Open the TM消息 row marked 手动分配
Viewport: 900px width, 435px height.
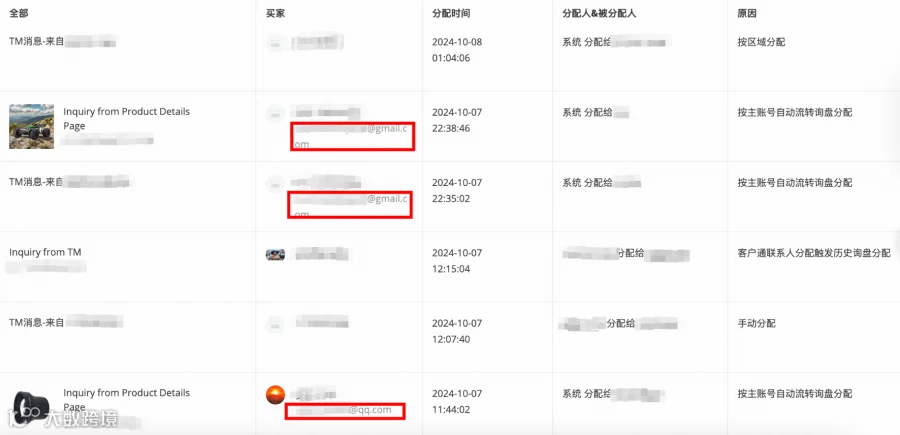point(37,323)
